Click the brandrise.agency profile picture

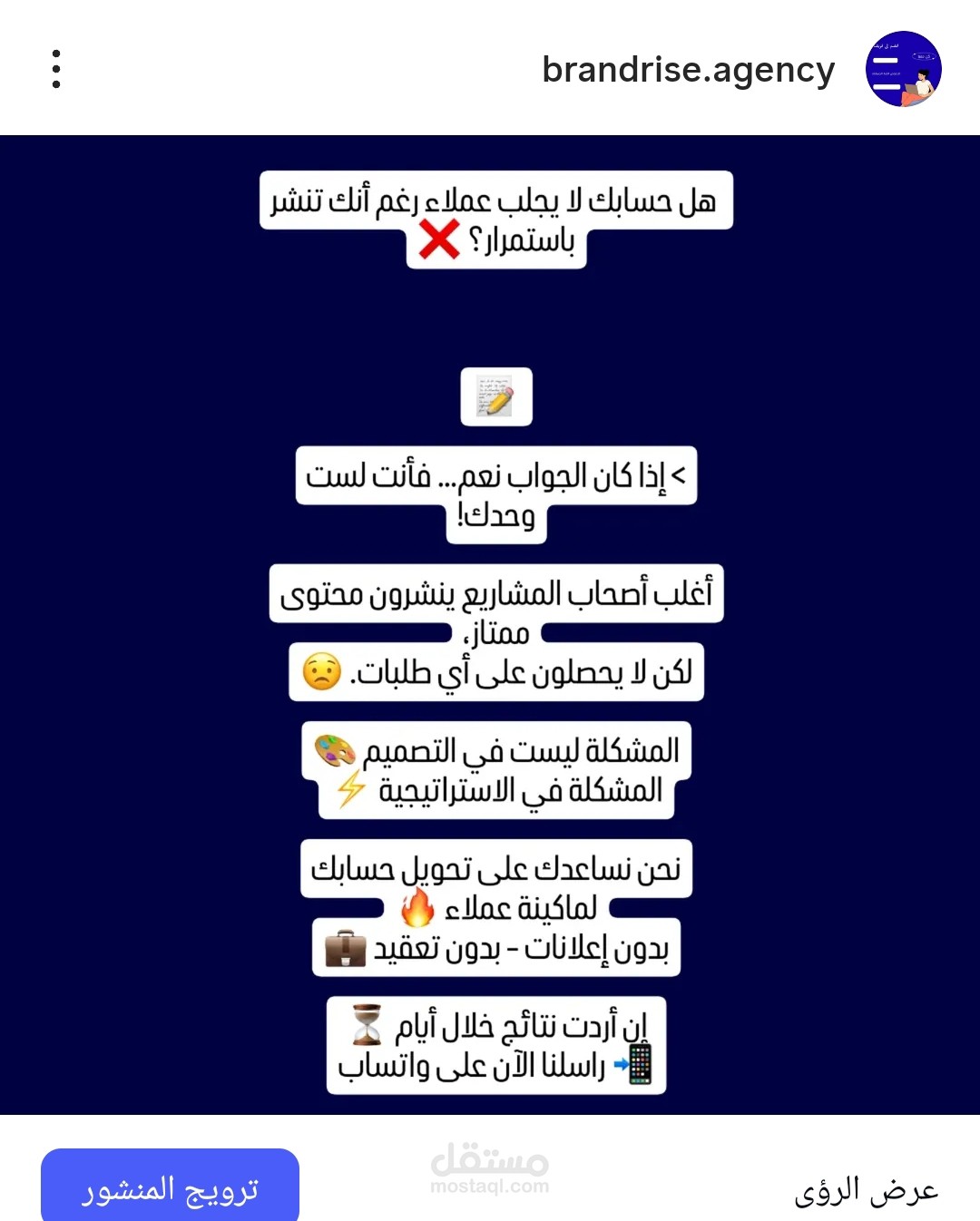(x=904, y=69)
